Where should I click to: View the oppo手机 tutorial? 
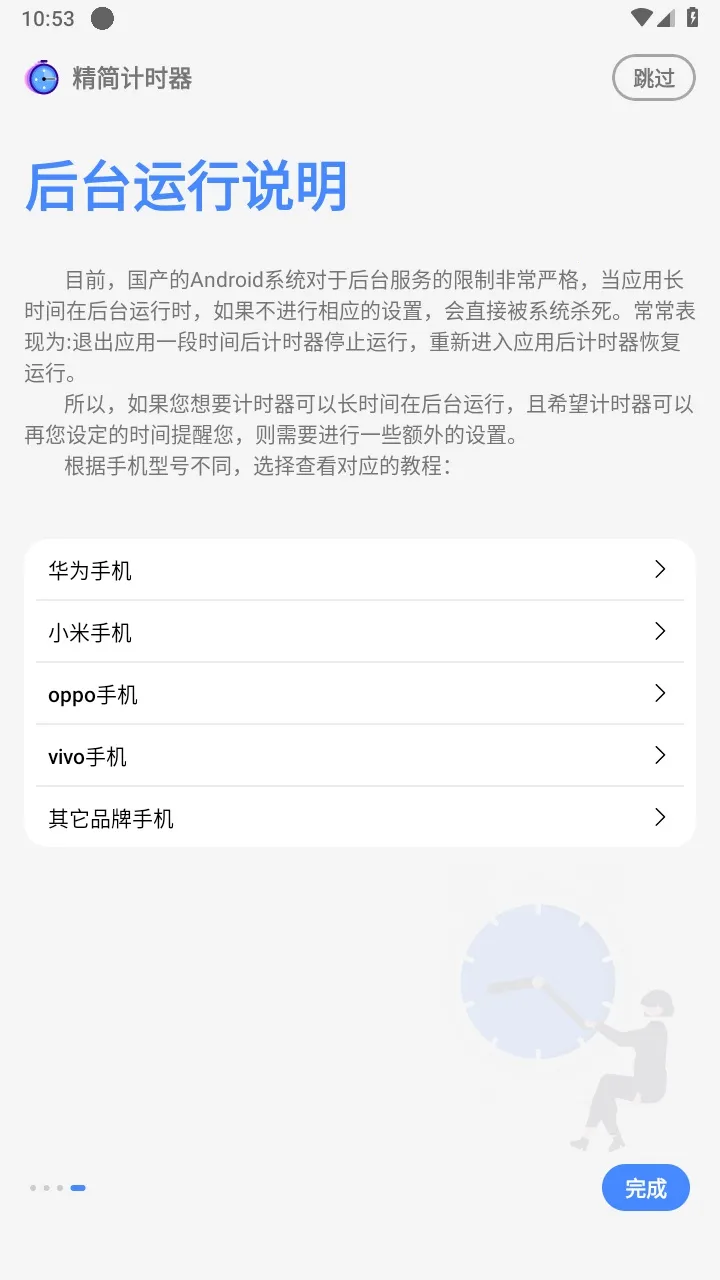coord(359,694)
